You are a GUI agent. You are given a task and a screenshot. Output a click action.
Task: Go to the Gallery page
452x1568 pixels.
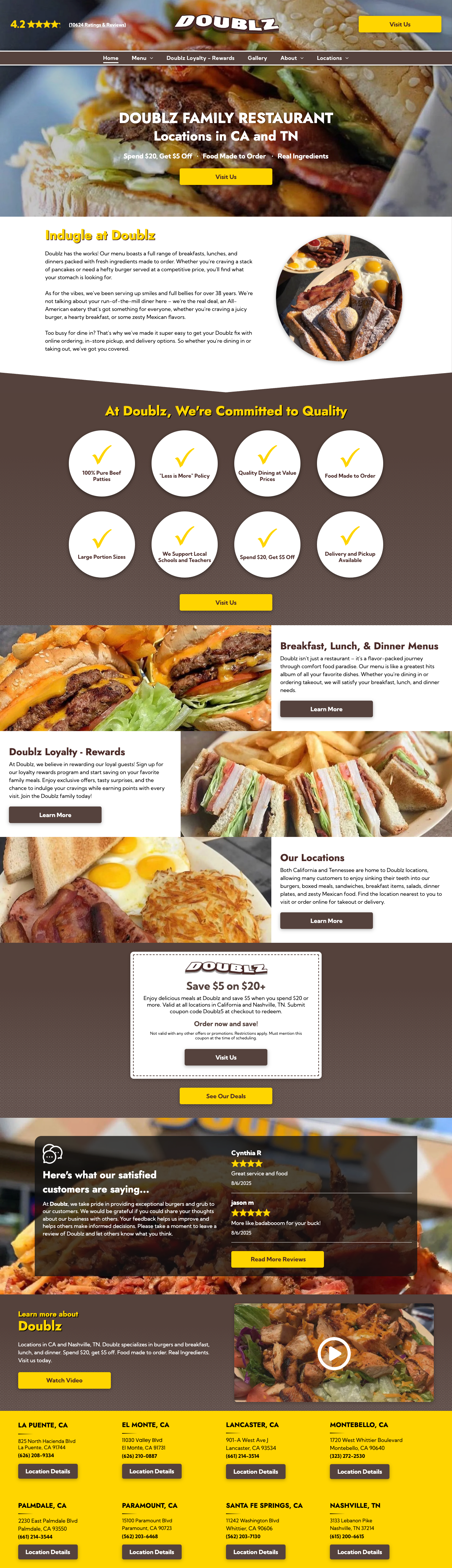click(x=257, y=59)
